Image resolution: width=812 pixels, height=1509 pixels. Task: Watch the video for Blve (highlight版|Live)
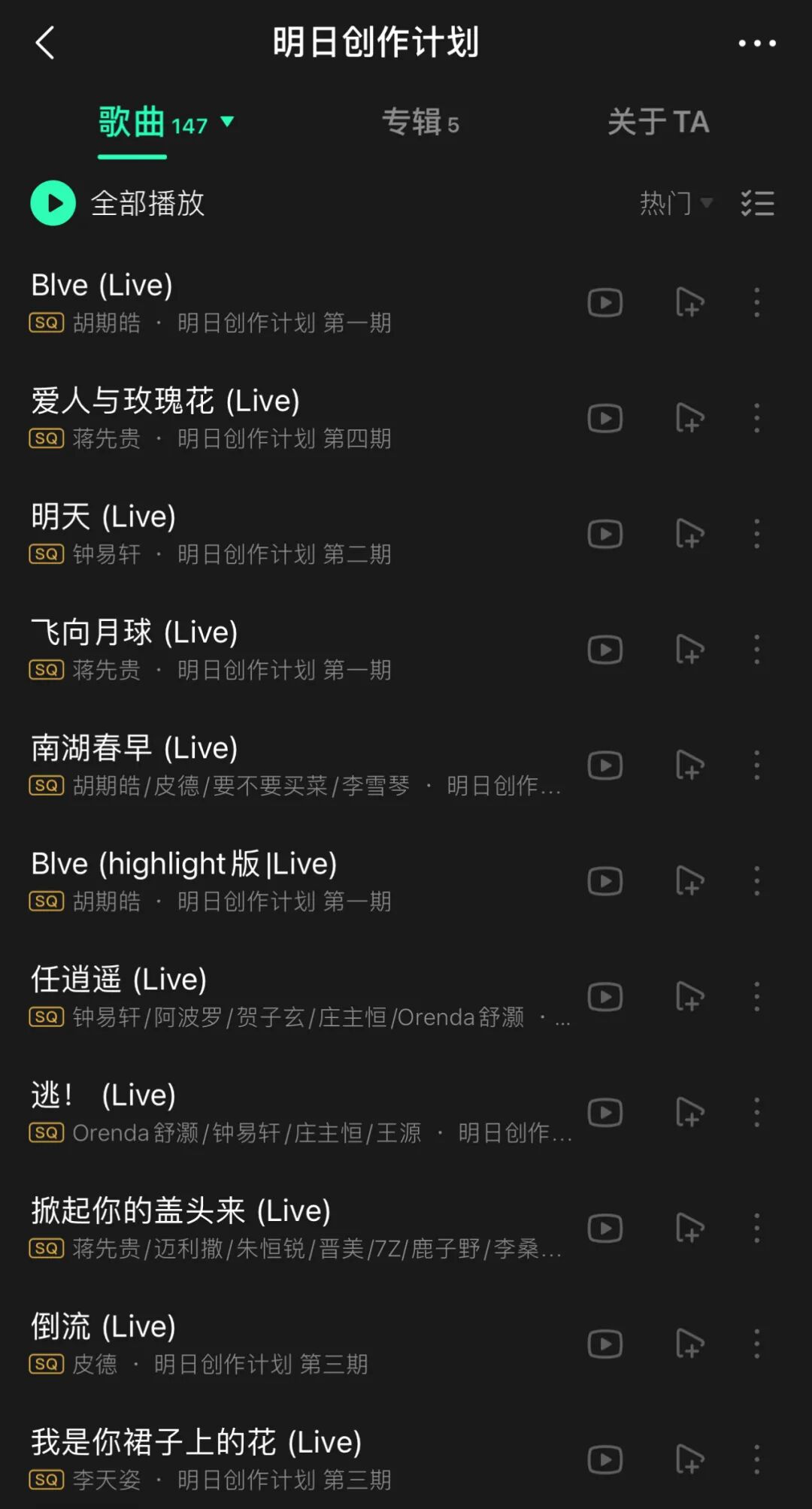pyautogui.click(x=605, y=881)
